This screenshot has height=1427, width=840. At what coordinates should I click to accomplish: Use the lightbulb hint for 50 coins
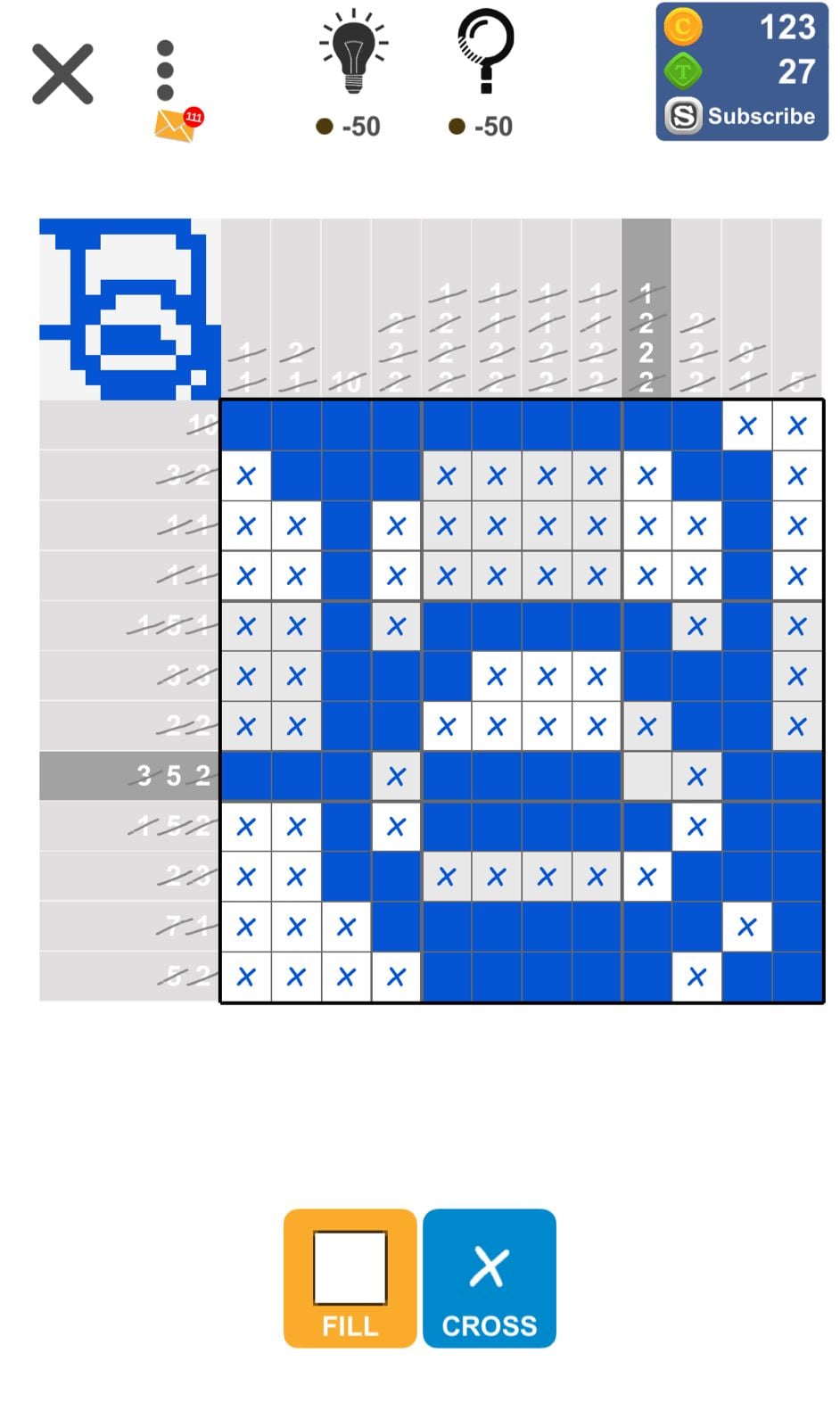353,54
